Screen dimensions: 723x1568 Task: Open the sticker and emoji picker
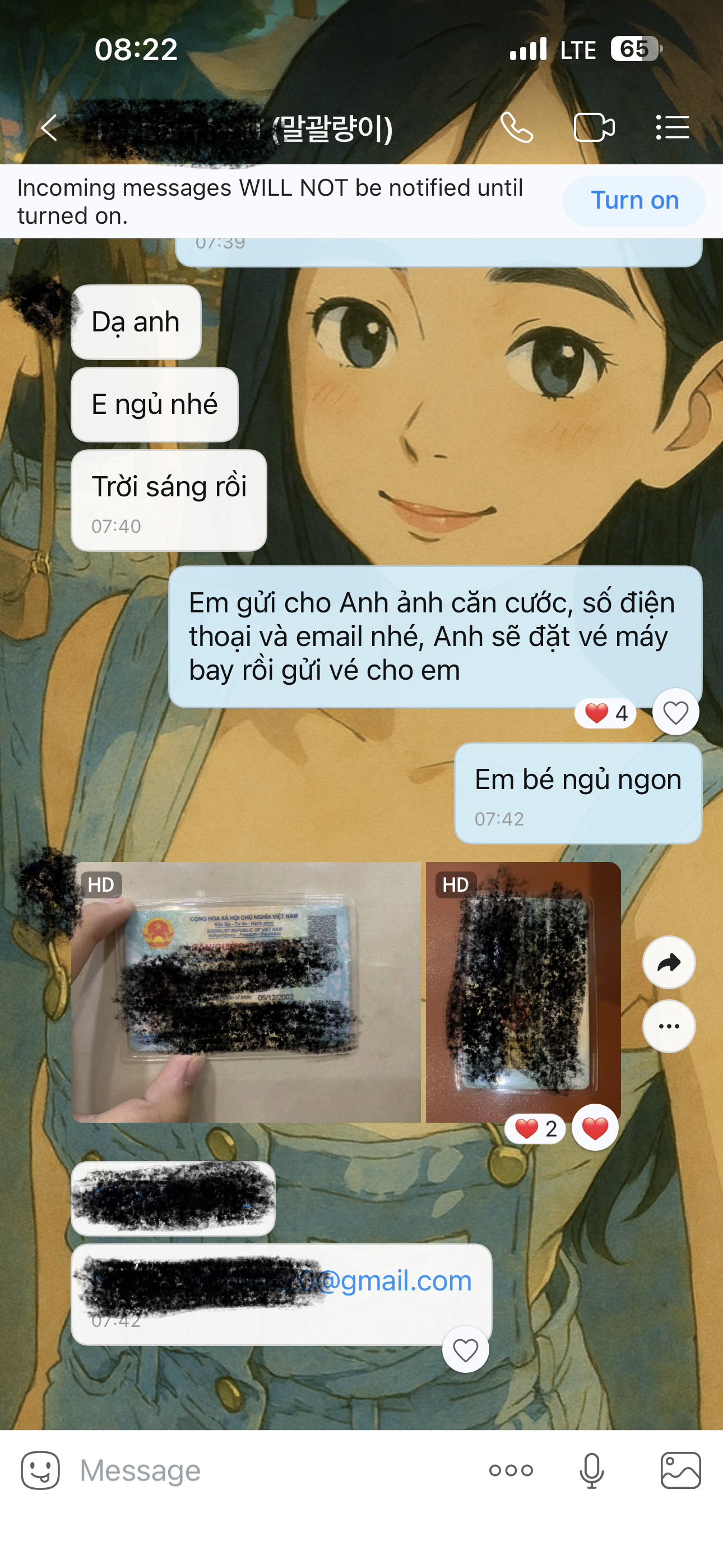pyautogui.click(x=40, y=1470)
